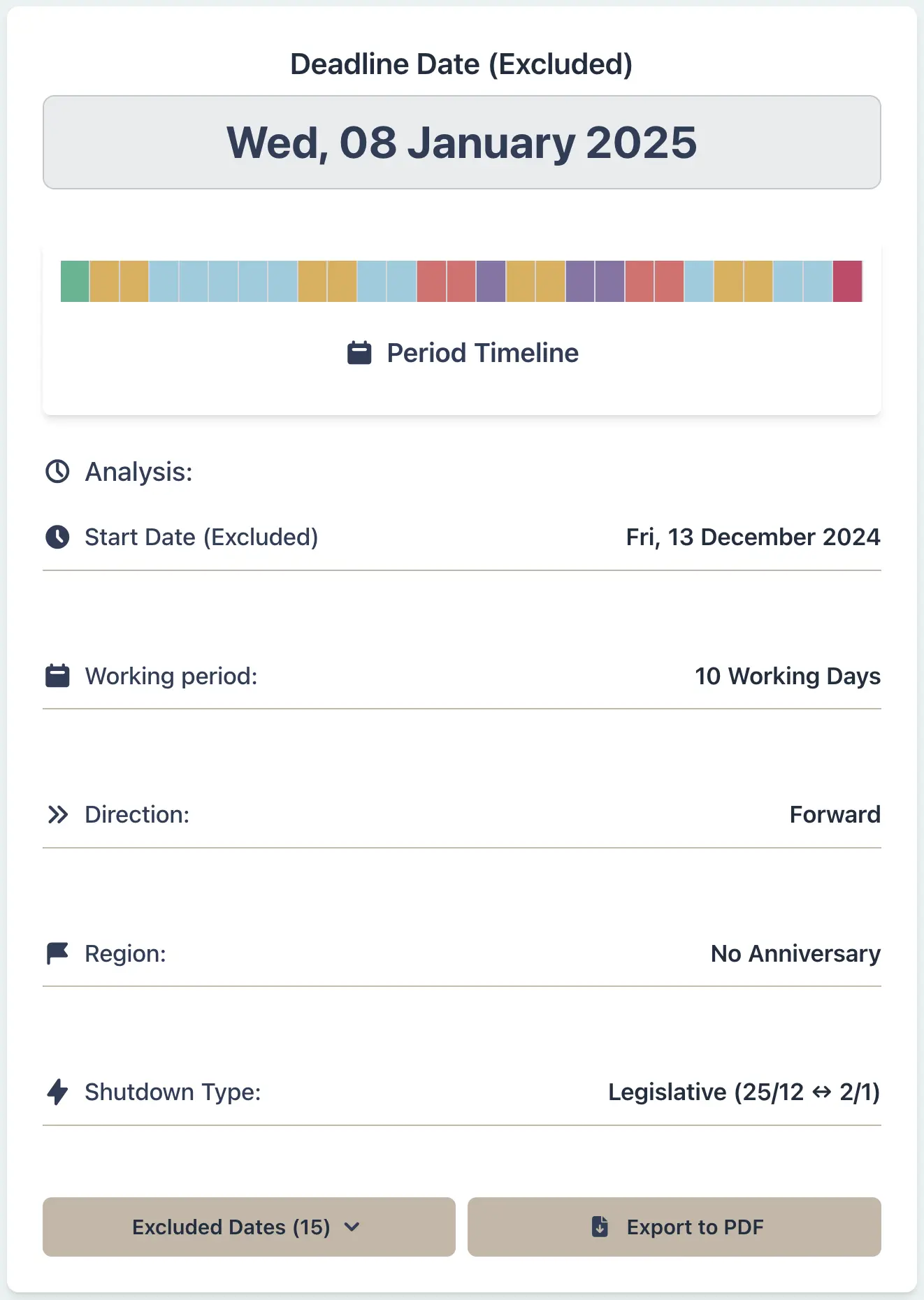Screen dimensions: 924x1300
Task: Click the Forward direction value
Action: [x=835, y=814]
